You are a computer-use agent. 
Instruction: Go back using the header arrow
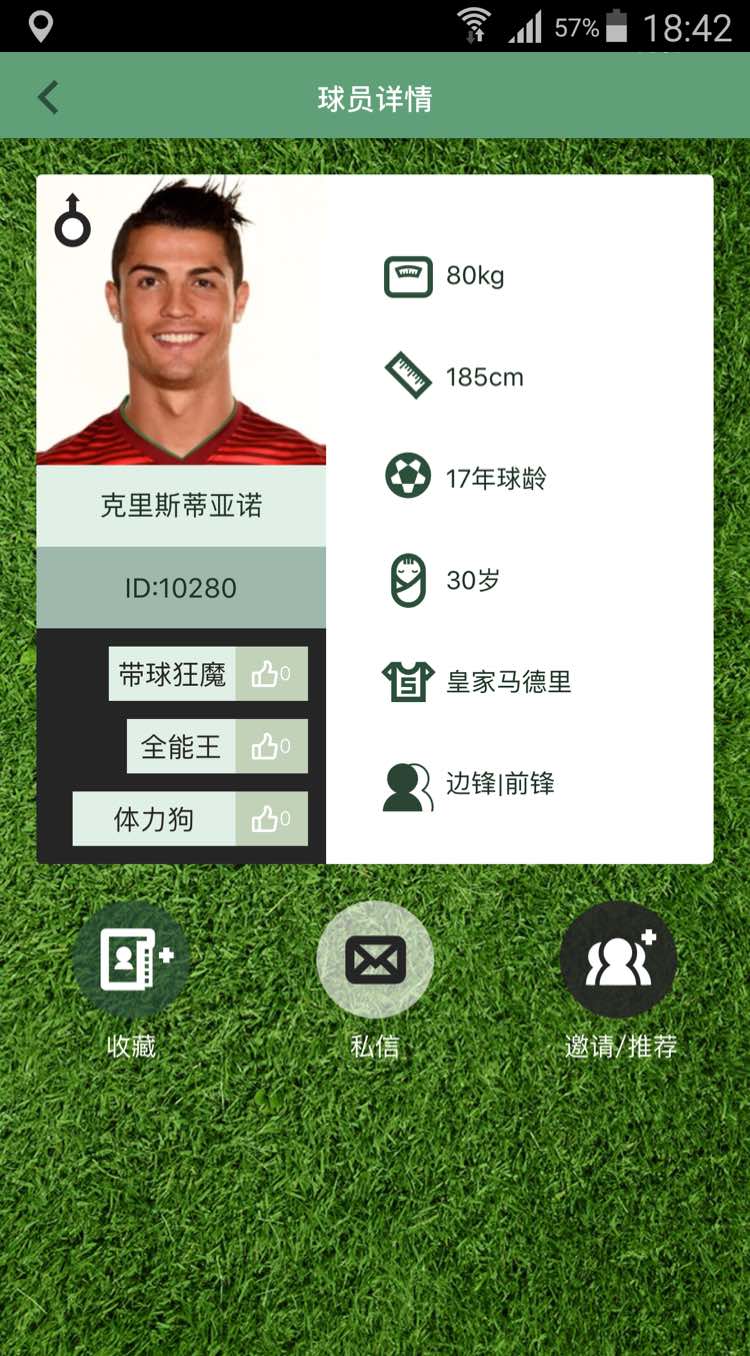click(47, 98)
